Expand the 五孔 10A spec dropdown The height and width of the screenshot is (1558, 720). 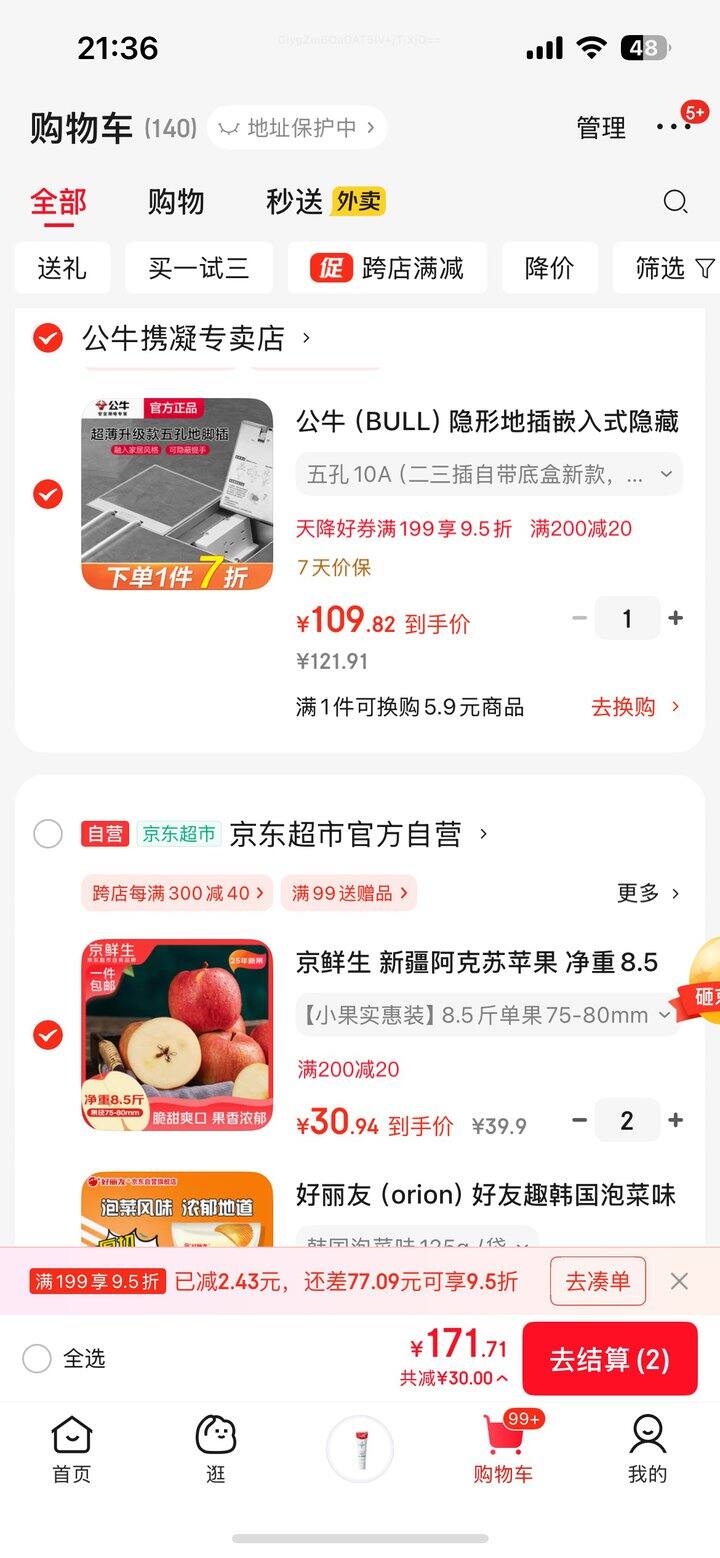click(x=488, y=474)
